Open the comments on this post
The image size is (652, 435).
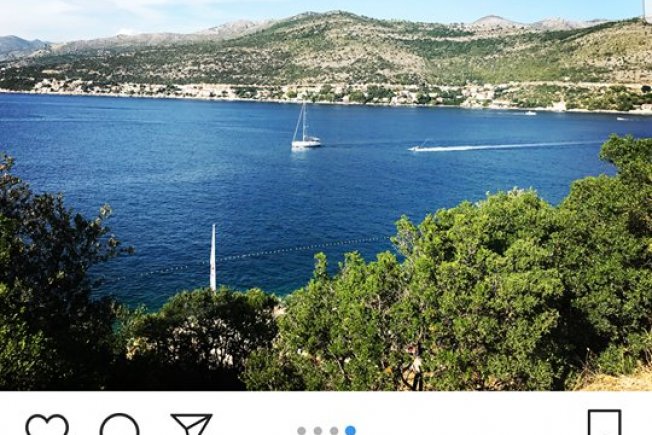(119, 426)
